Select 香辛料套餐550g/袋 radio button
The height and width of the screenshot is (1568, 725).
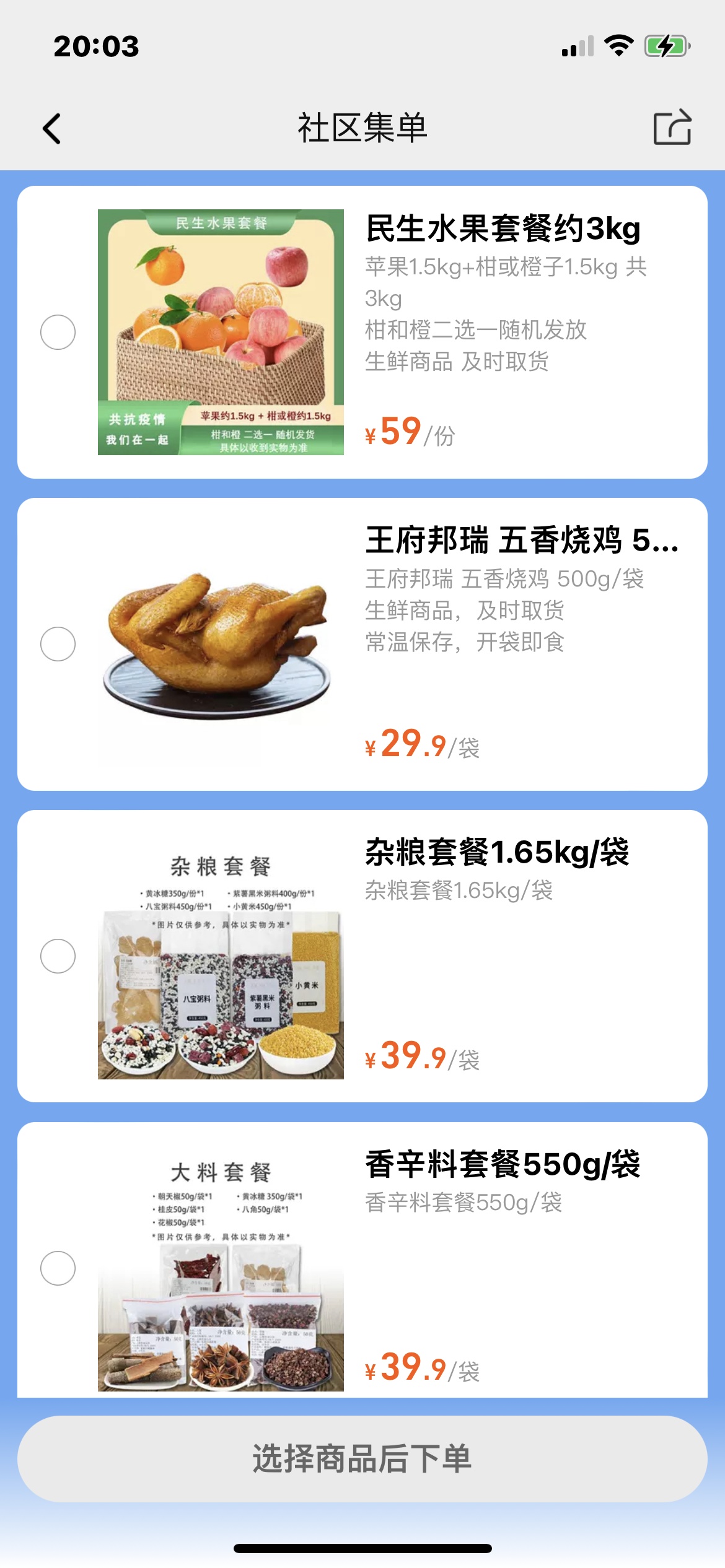tap(58, 1268)
